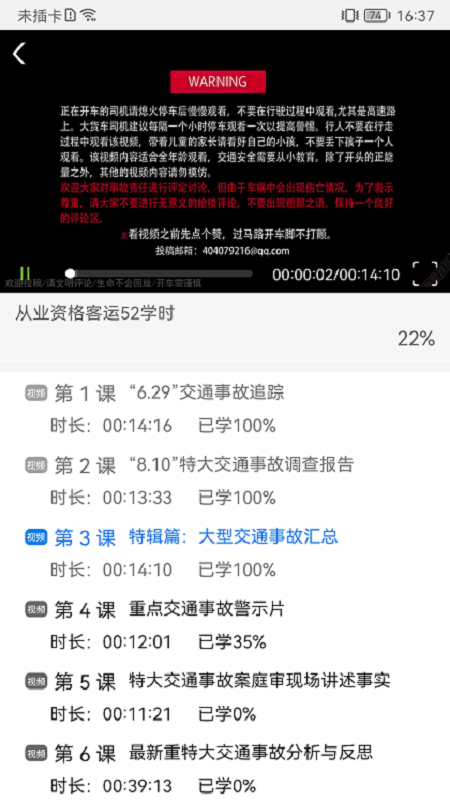
Task: Play lesson 4 重点交通事故警示片
Action: [x=225, y=624]
